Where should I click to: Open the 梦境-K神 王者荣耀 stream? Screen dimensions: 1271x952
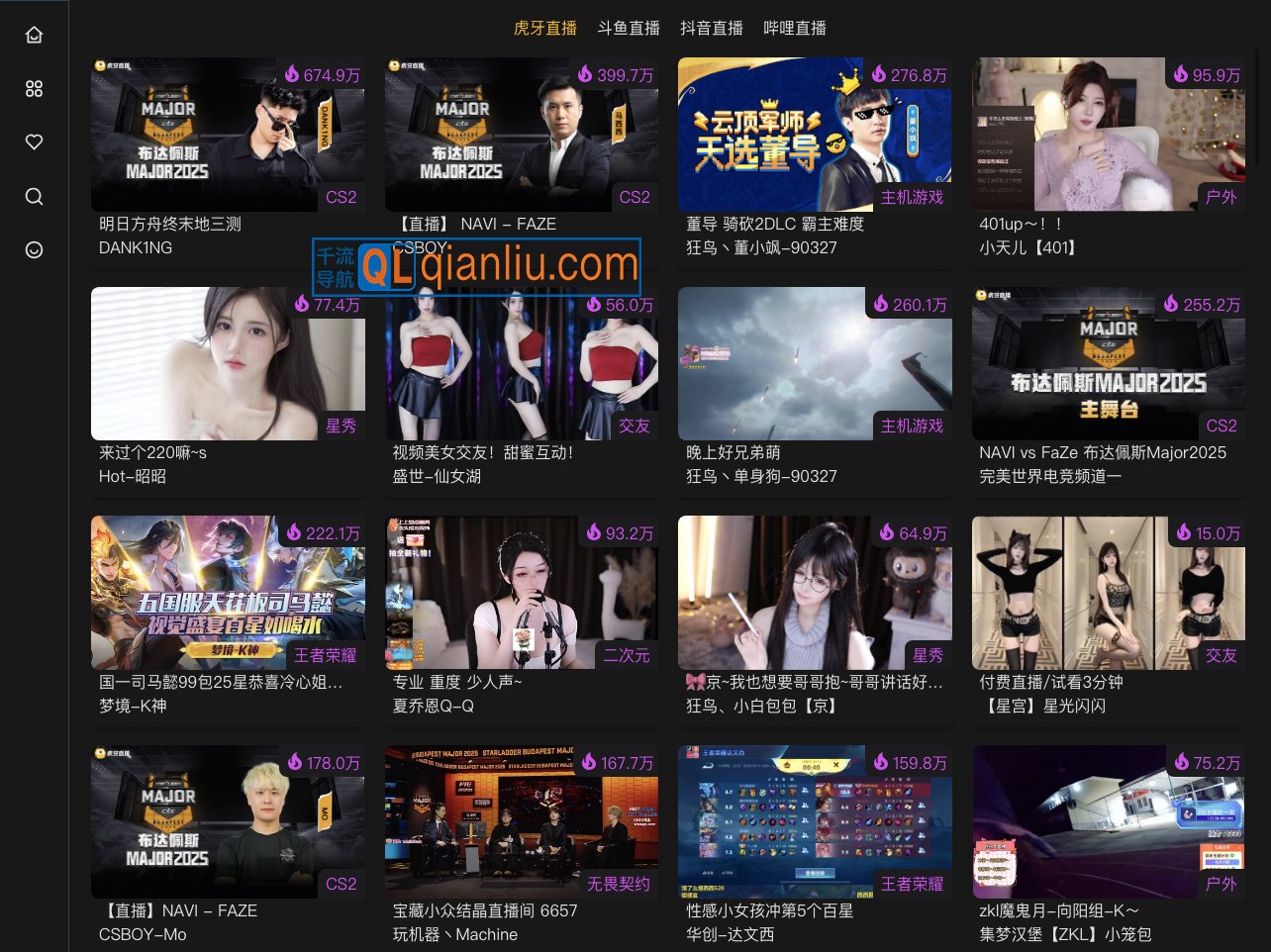click(227, 593)
